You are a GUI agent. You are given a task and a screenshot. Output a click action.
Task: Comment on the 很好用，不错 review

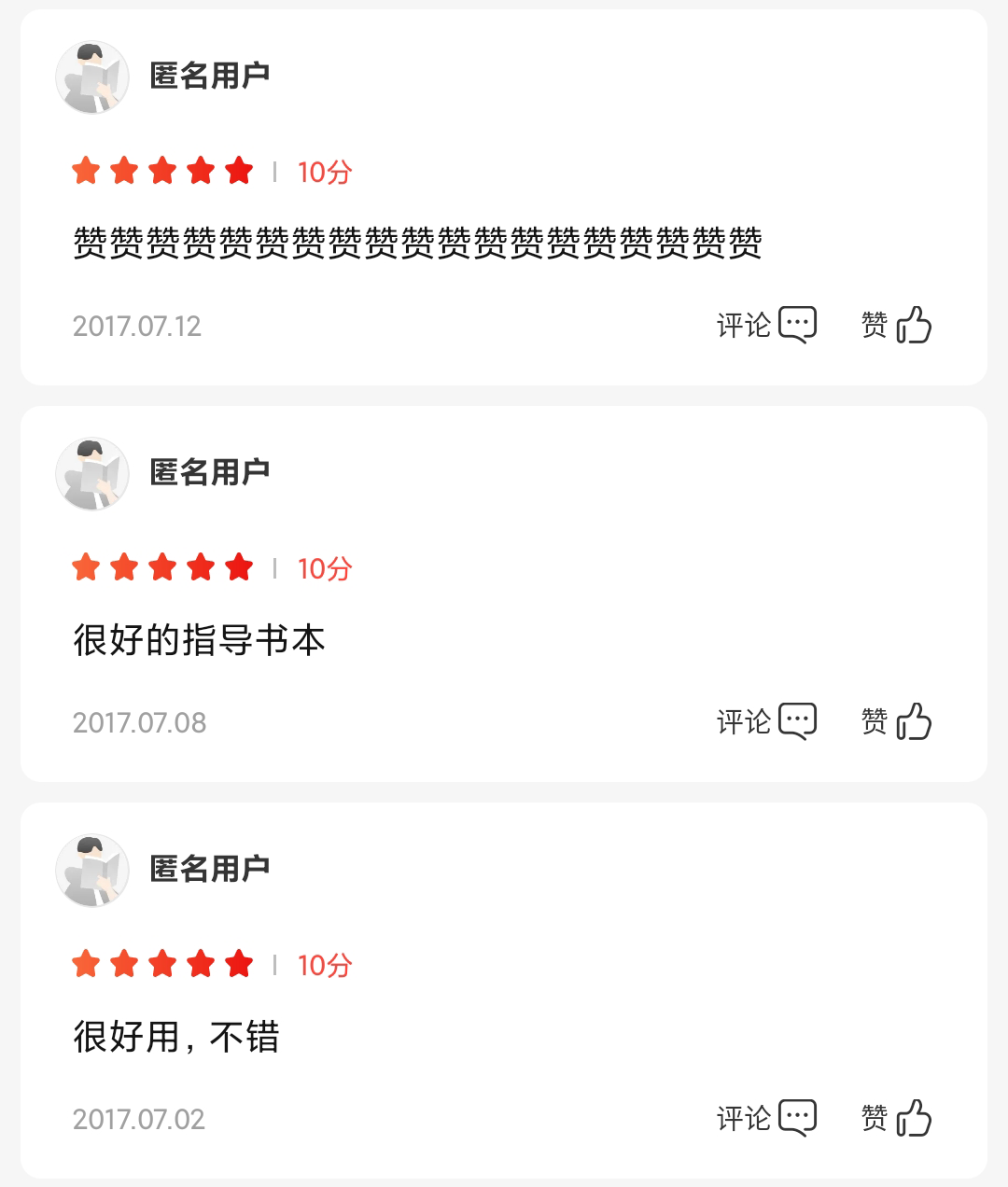[x=766, y=1118]
